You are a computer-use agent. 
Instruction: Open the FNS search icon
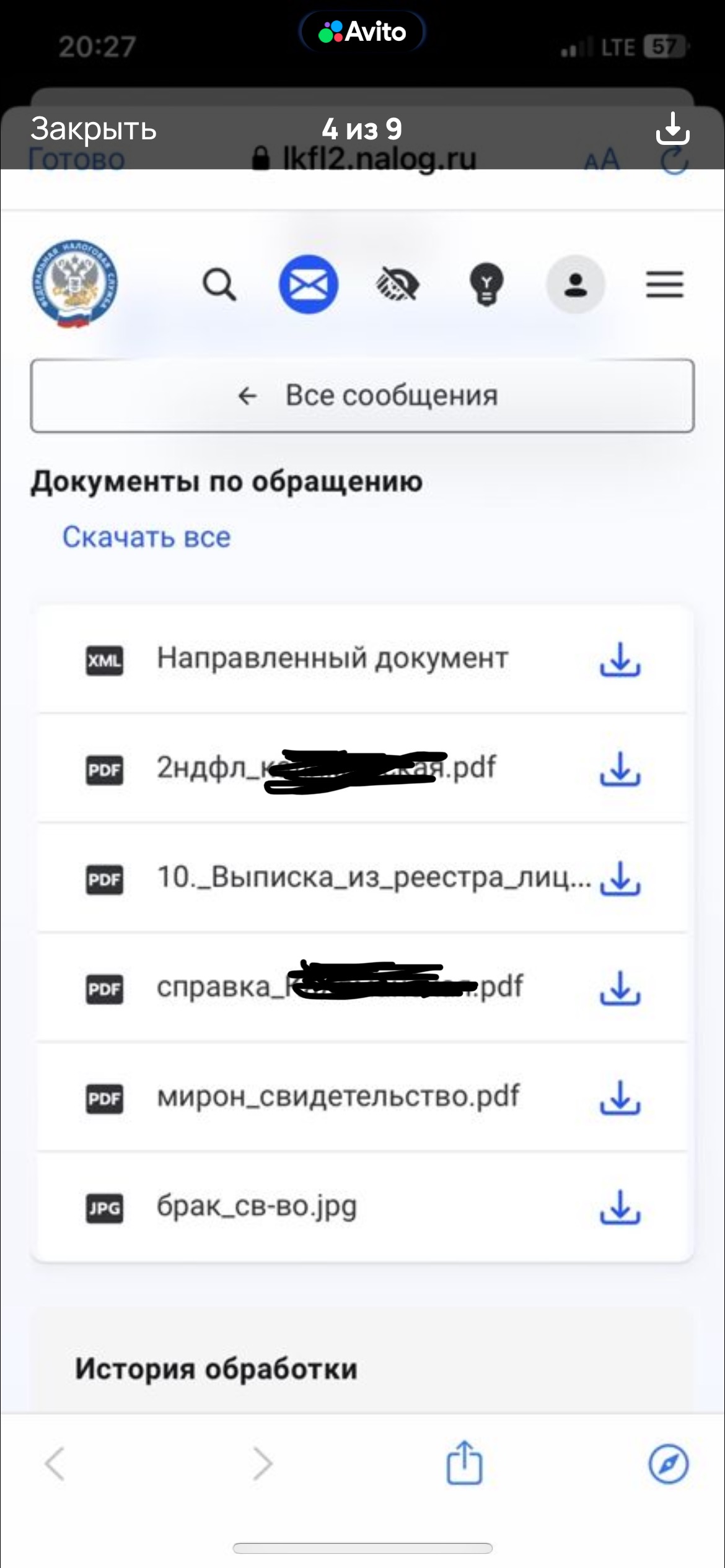(220, 285)
